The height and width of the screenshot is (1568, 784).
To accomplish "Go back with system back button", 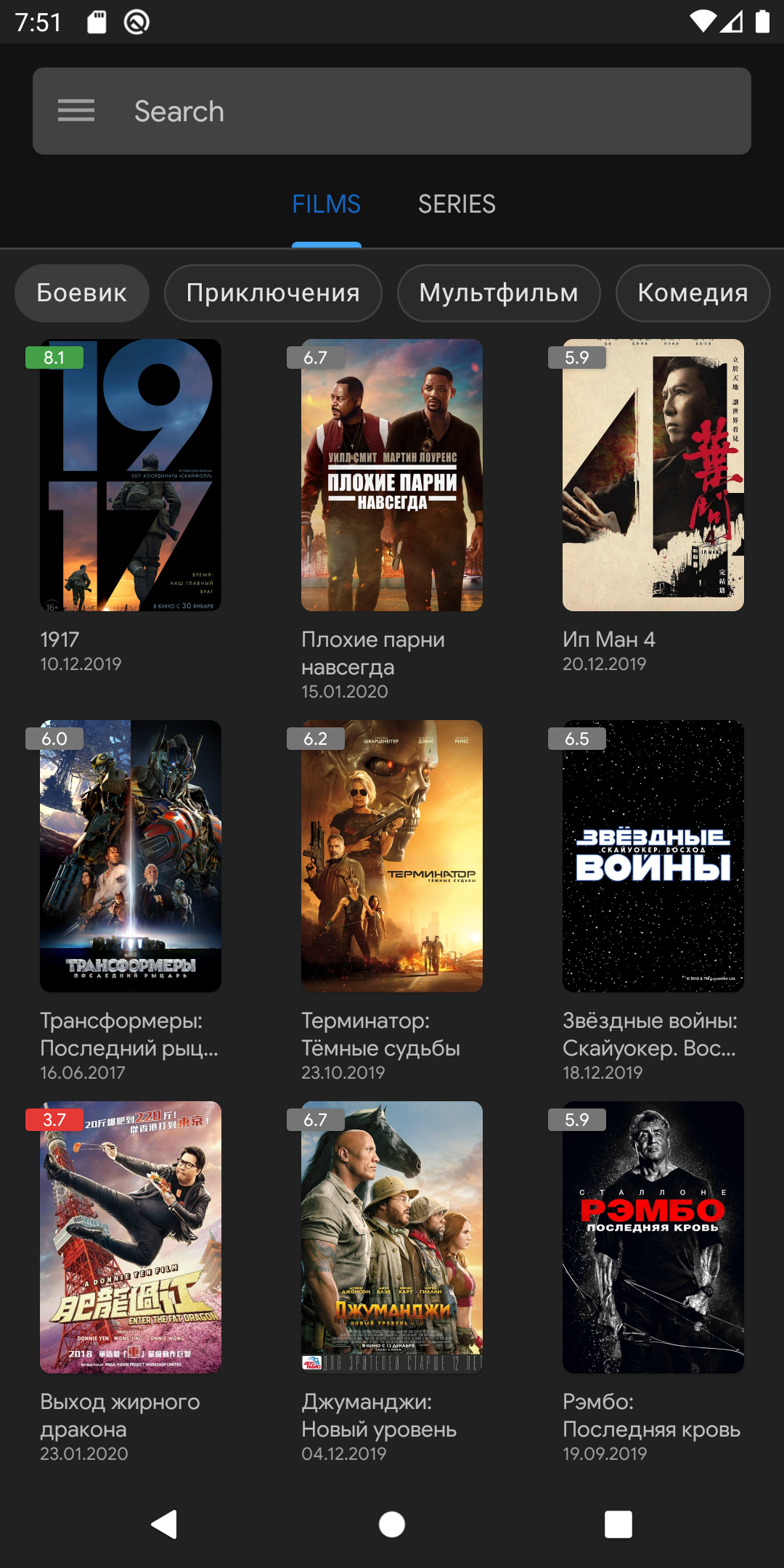I will point(165,1524).
